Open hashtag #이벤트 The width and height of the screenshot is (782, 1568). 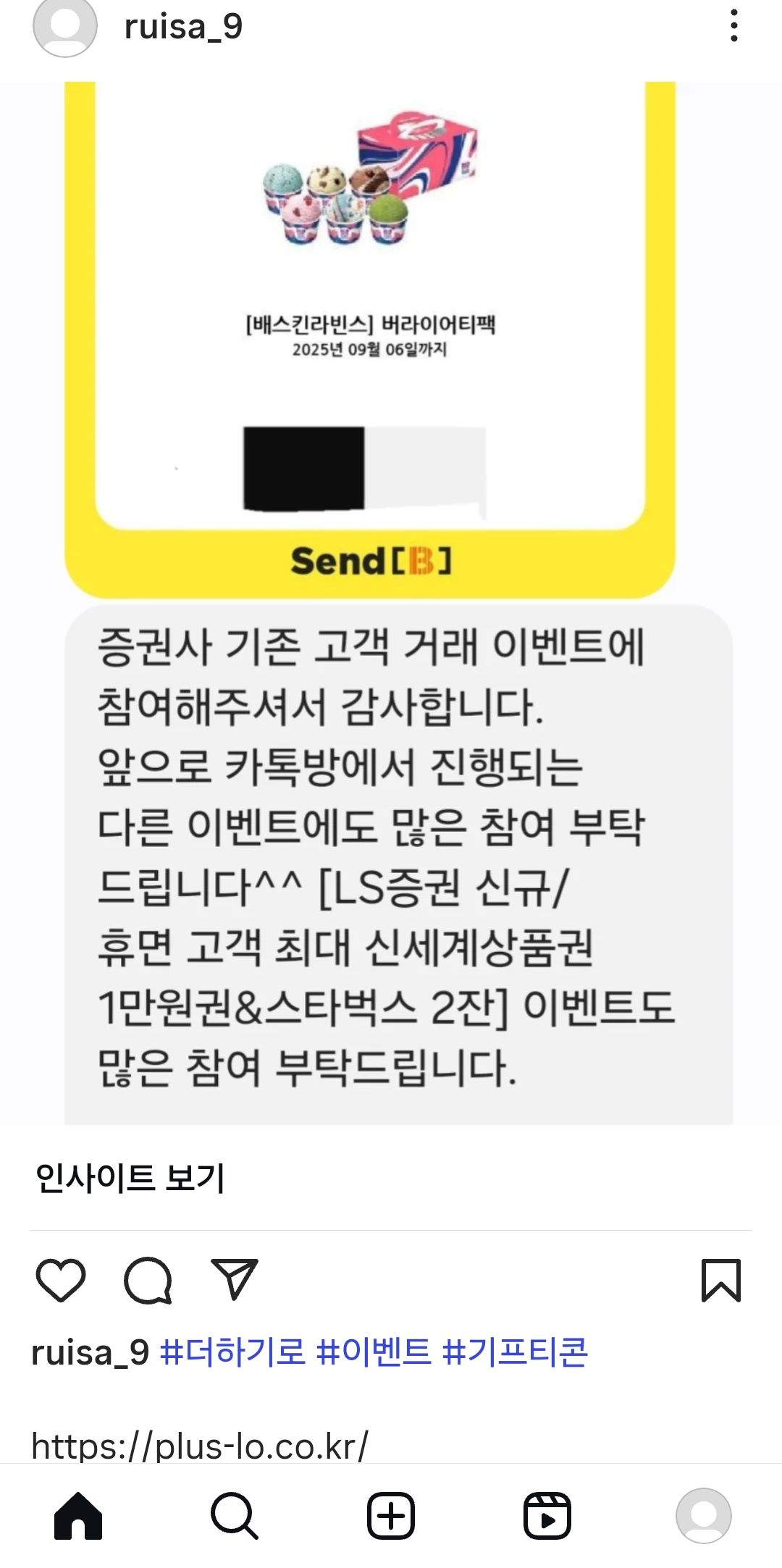click(374, 1352)
